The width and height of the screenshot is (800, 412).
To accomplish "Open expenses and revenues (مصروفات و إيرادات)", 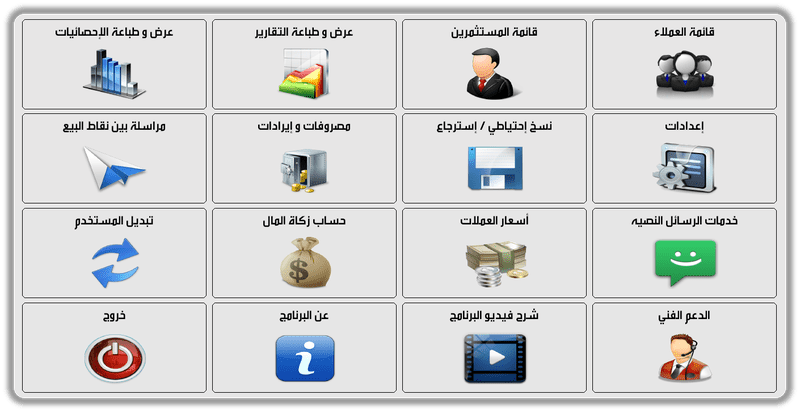I will (x=304, y=160).
